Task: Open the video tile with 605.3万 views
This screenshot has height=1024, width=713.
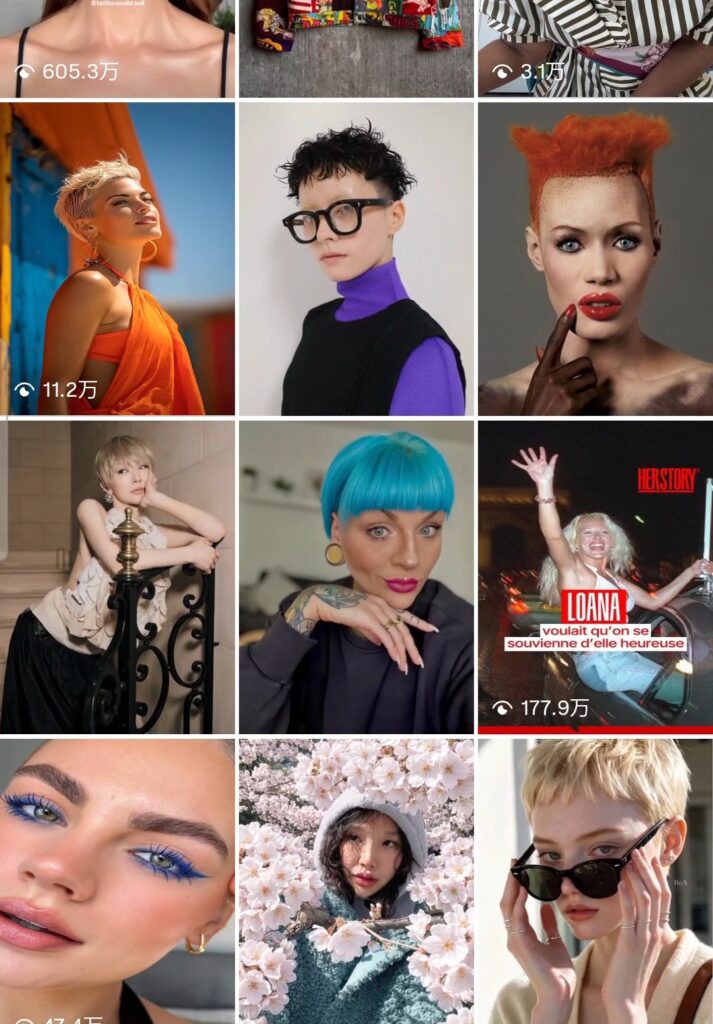Action: click(117, 48)
